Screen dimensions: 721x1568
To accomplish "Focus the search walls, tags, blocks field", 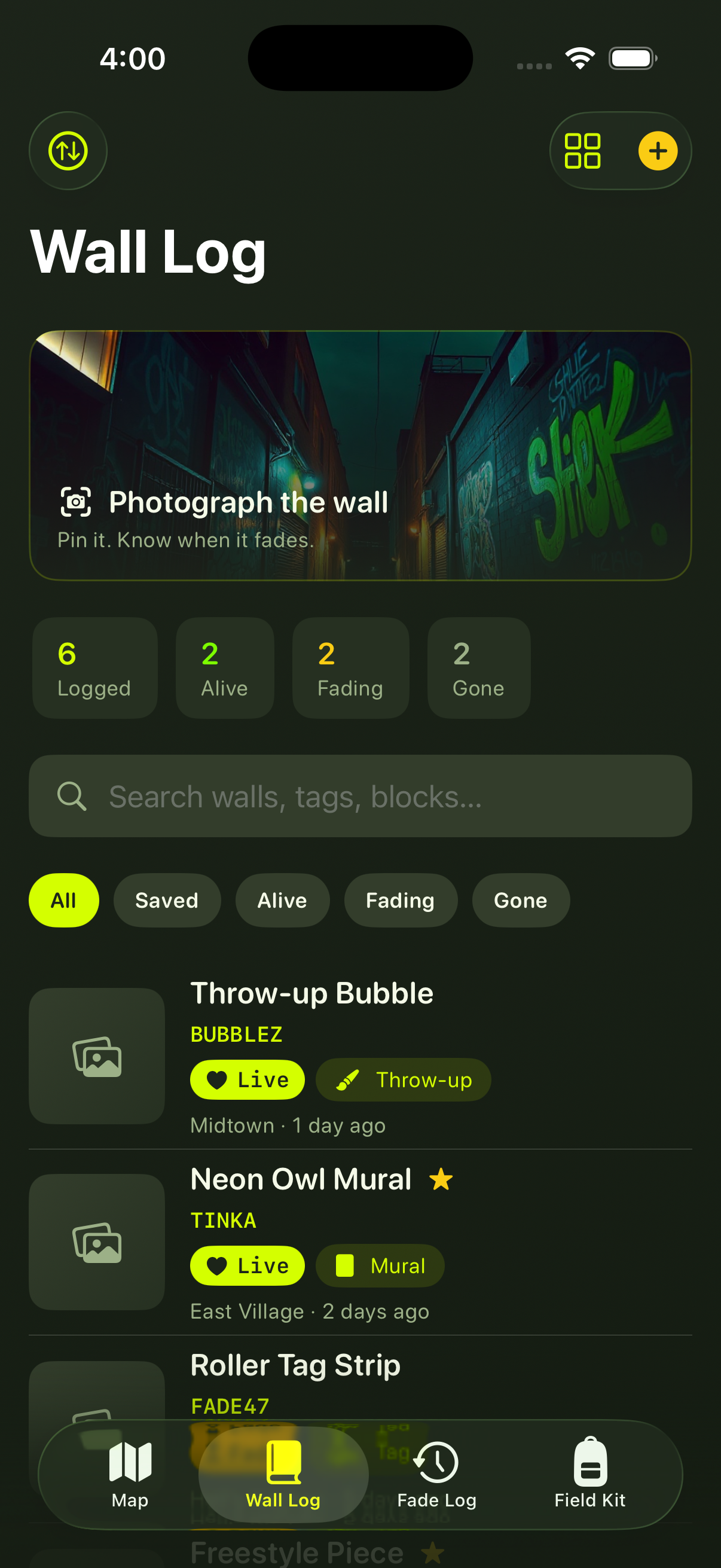I will point(360,795).
